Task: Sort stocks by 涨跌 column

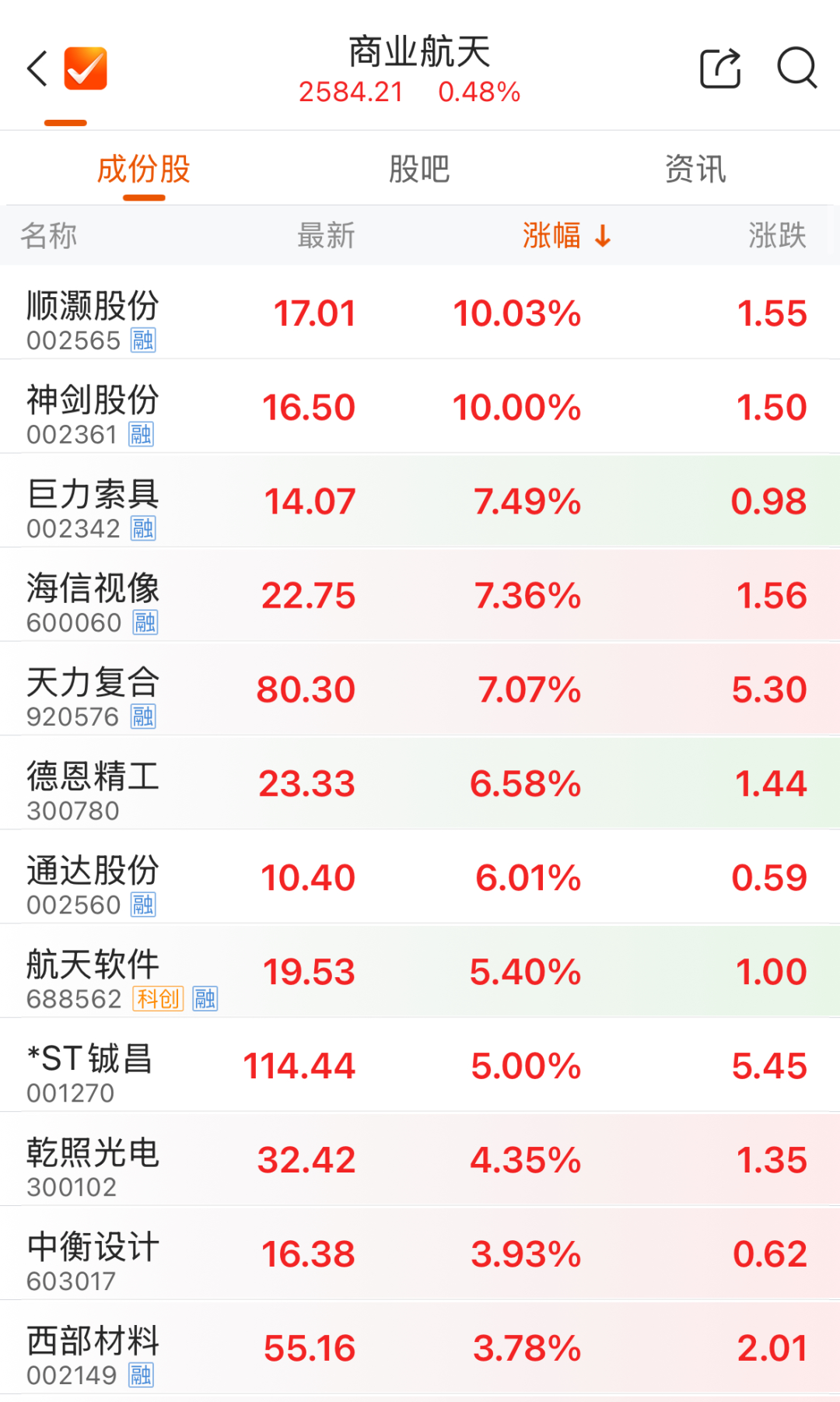Action: point(777,235)
